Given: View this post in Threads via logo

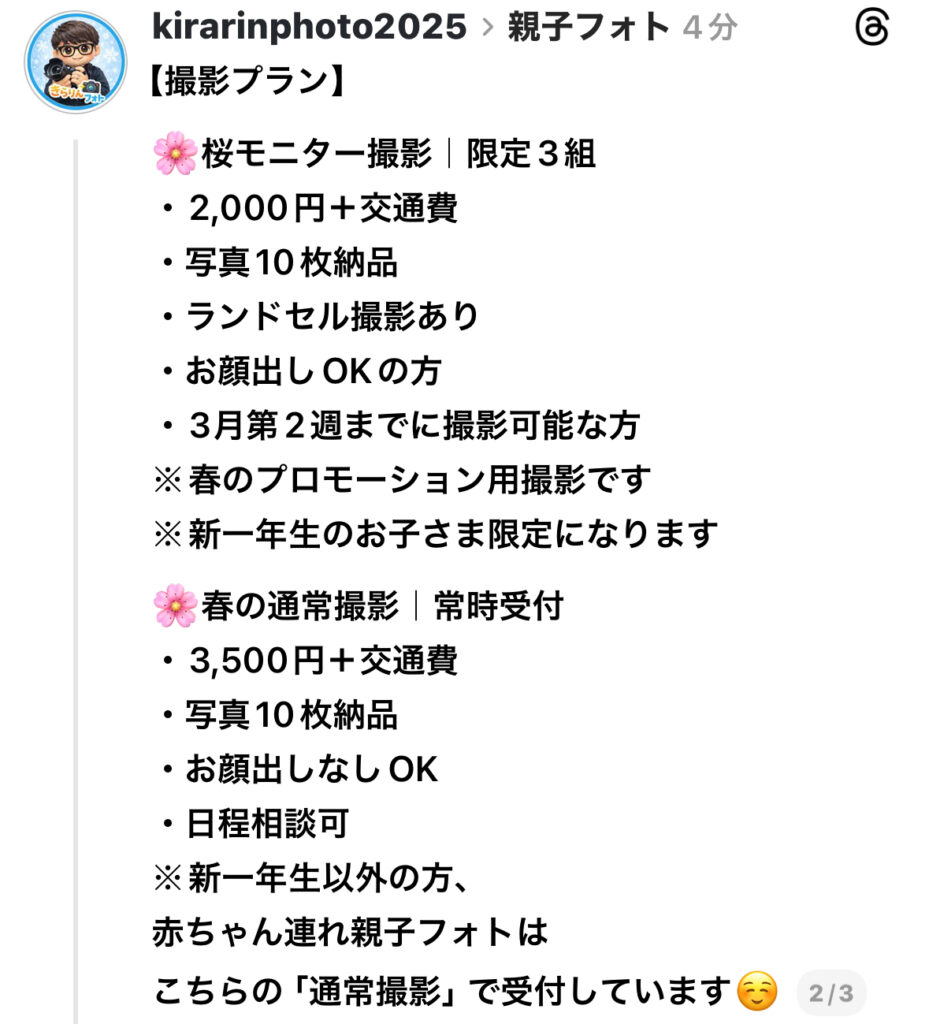Looking at the screenshot, I should click(x=871, y=29).
